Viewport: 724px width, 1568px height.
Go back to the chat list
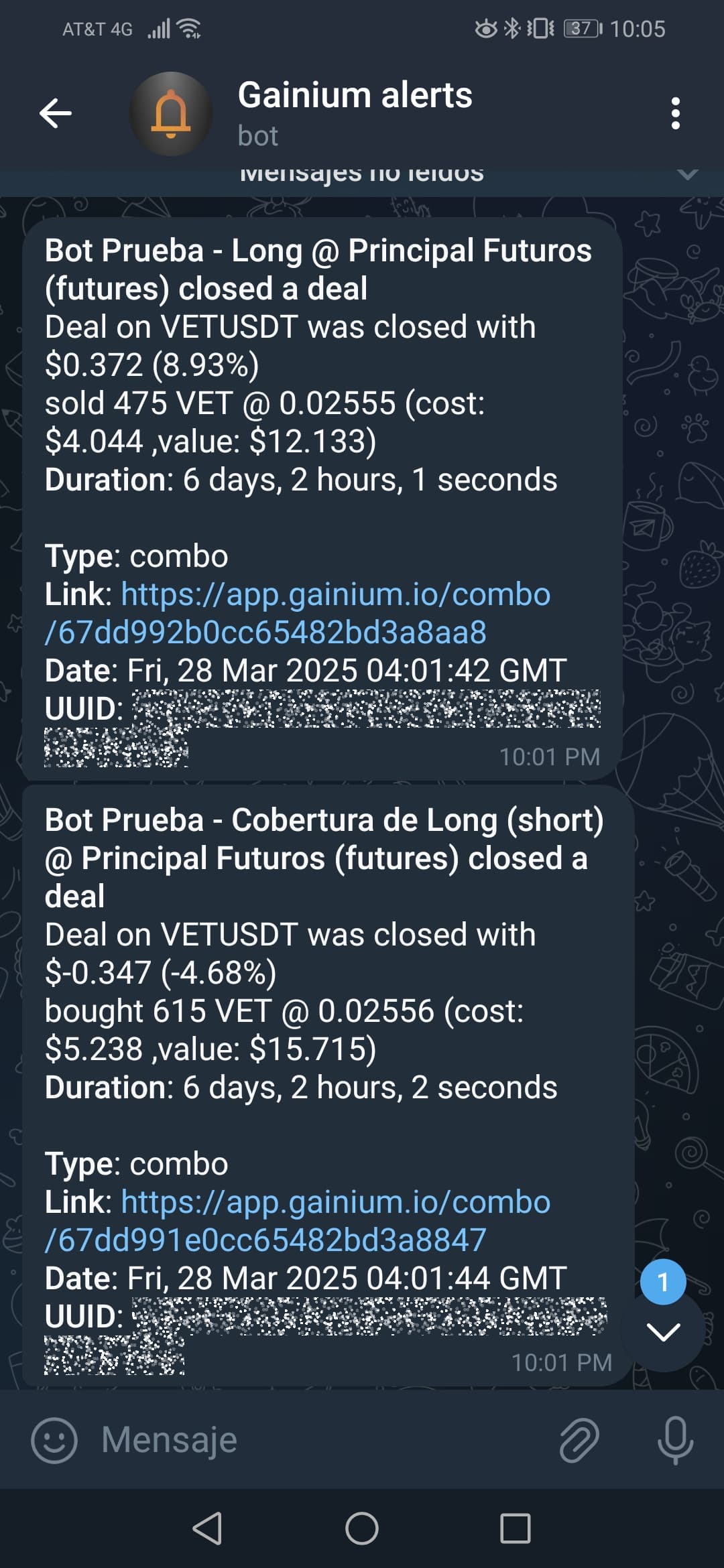click(56, 113)
